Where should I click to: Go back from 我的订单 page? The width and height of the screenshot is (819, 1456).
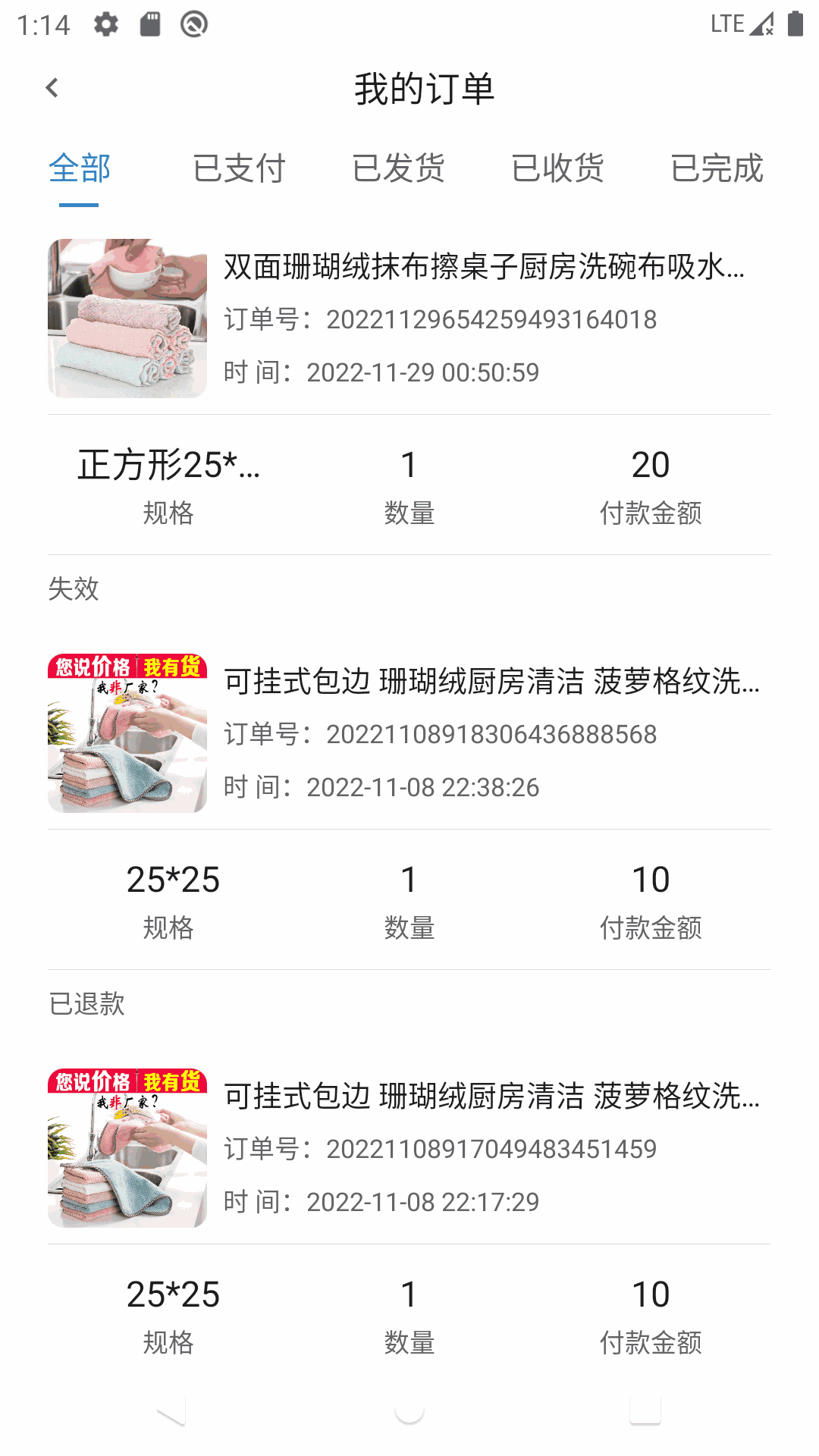click(52, 88)
